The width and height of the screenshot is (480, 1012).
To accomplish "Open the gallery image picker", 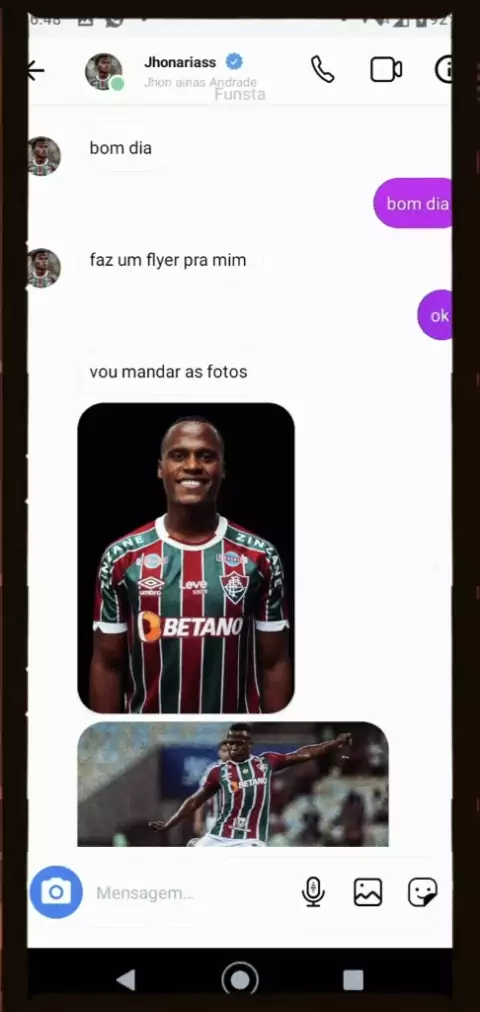I will (368, 892).
